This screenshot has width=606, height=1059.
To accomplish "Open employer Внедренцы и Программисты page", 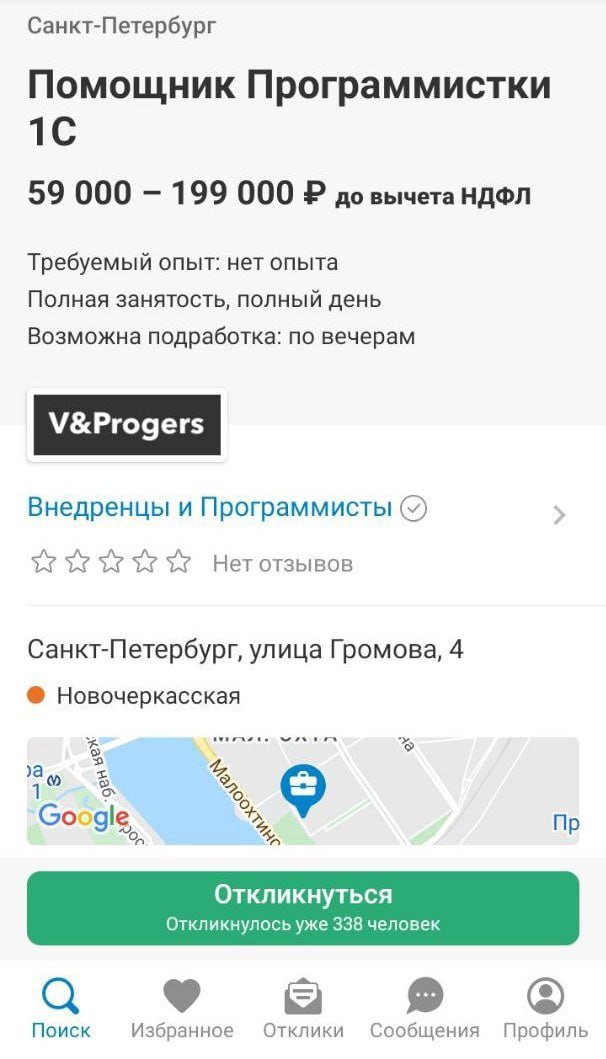I will tap(210, 508).
